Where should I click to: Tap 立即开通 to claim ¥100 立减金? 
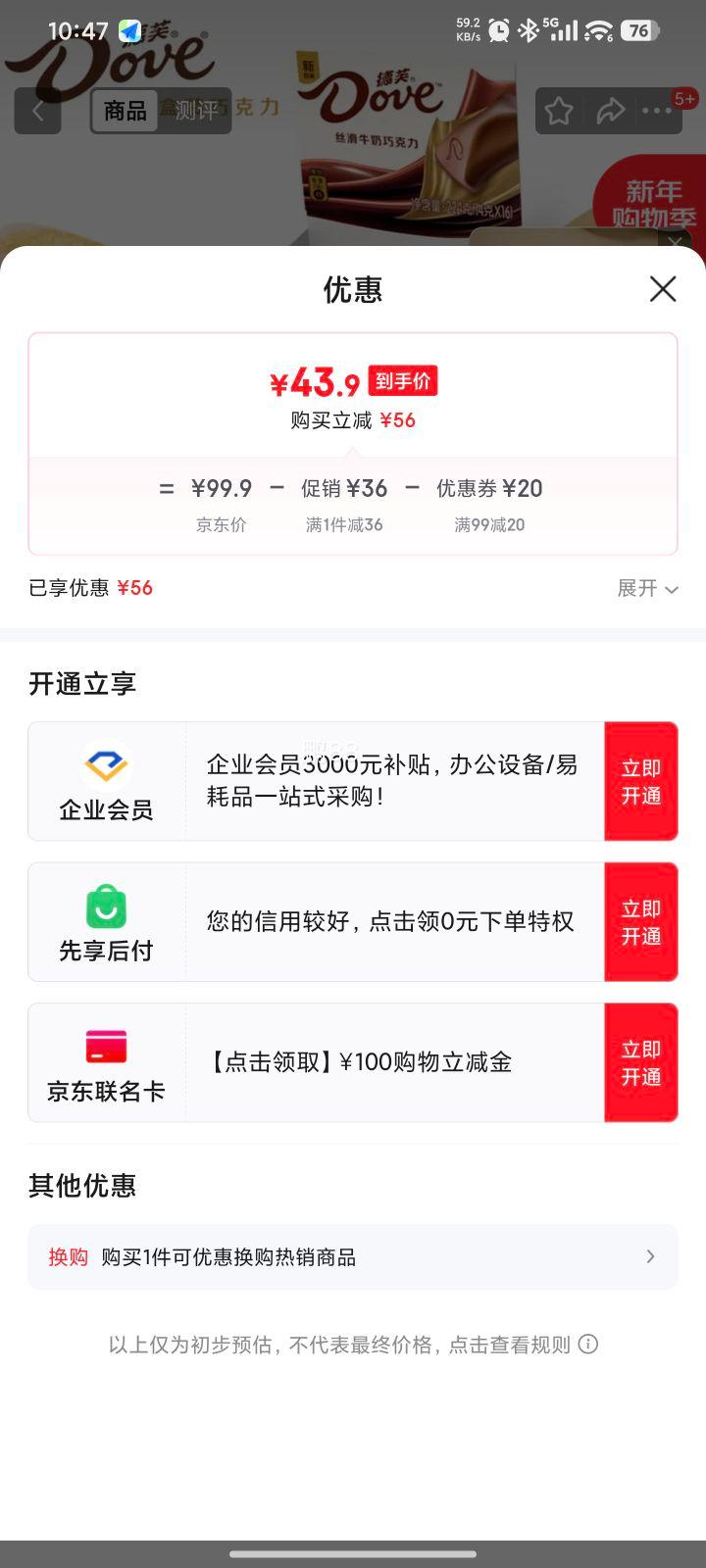click(x=641, y=1062)
